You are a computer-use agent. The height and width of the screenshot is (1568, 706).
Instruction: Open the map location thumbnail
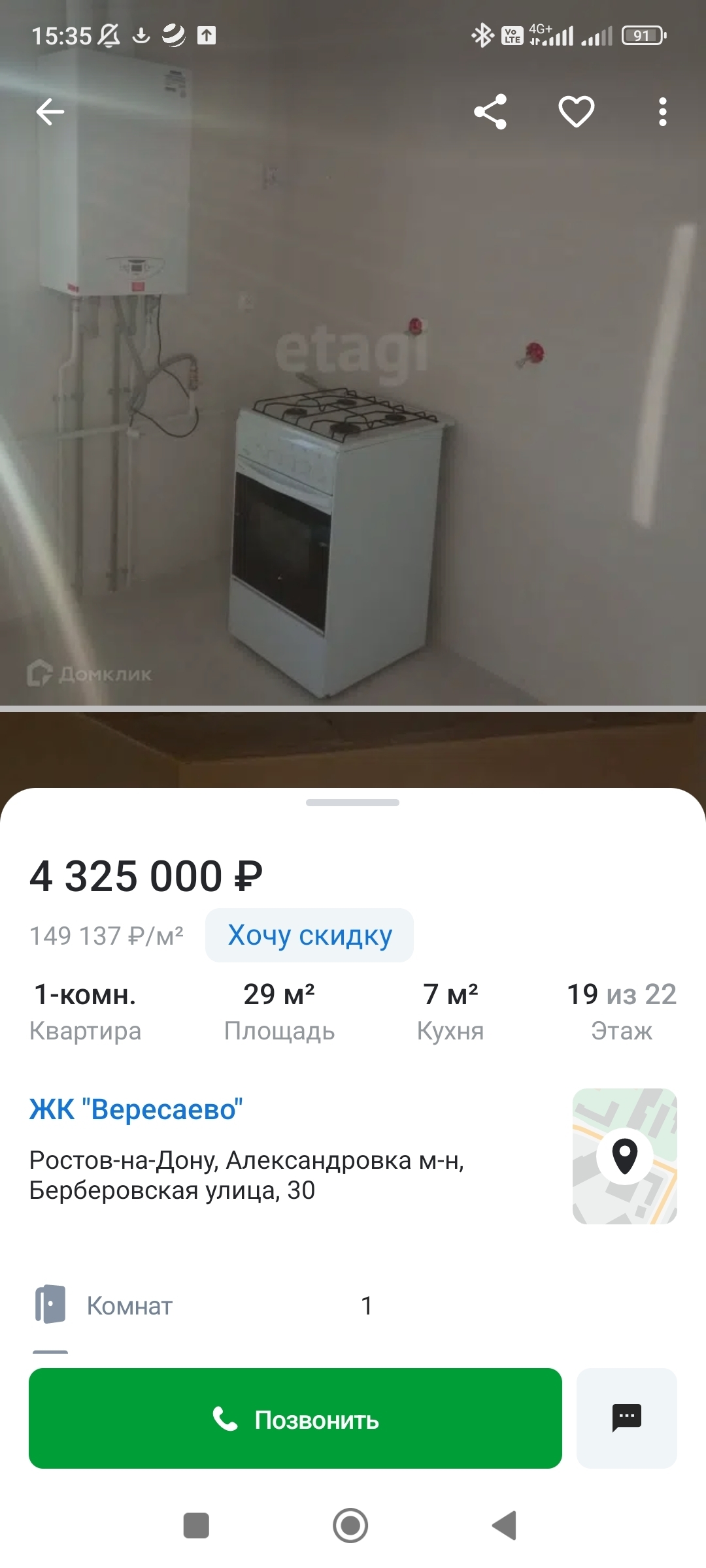624,1156
